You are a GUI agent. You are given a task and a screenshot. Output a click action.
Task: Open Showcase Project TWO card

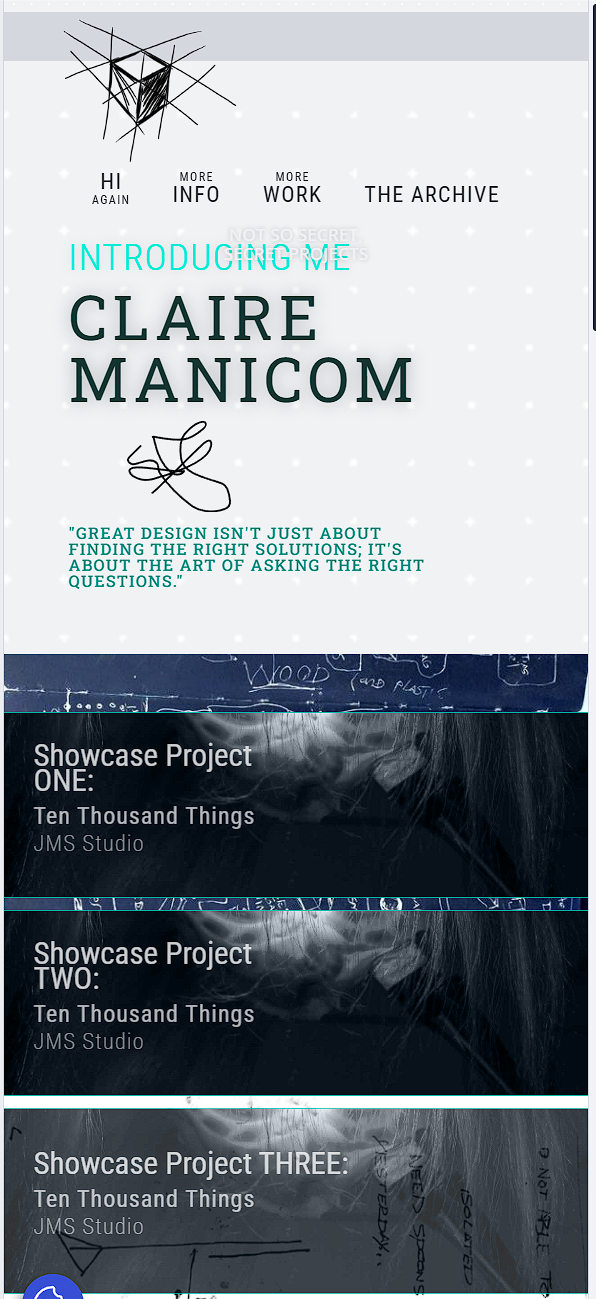click(296, 1003)
